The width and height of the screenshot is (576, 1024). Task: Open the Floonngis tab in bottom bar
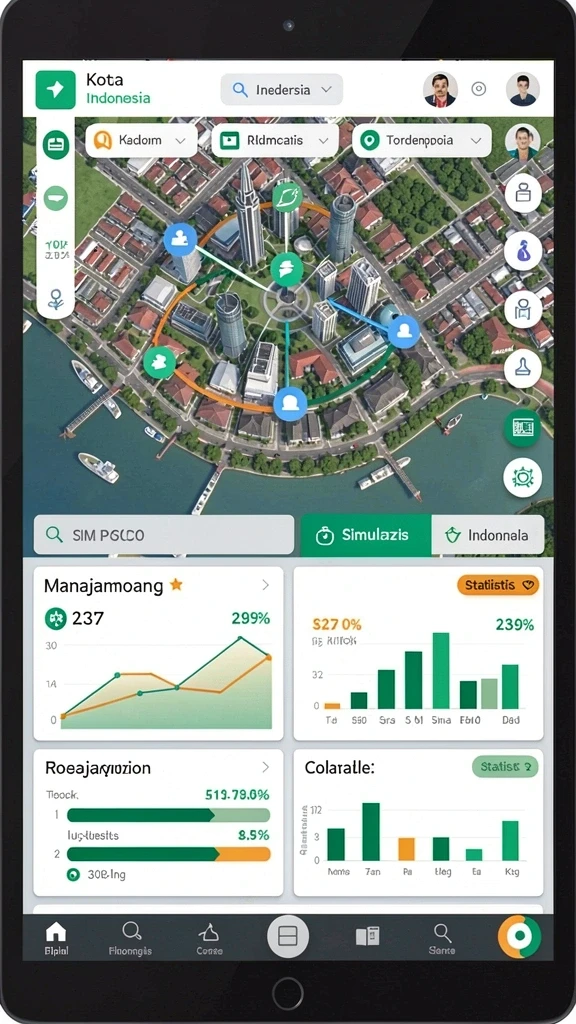point(131,938)
